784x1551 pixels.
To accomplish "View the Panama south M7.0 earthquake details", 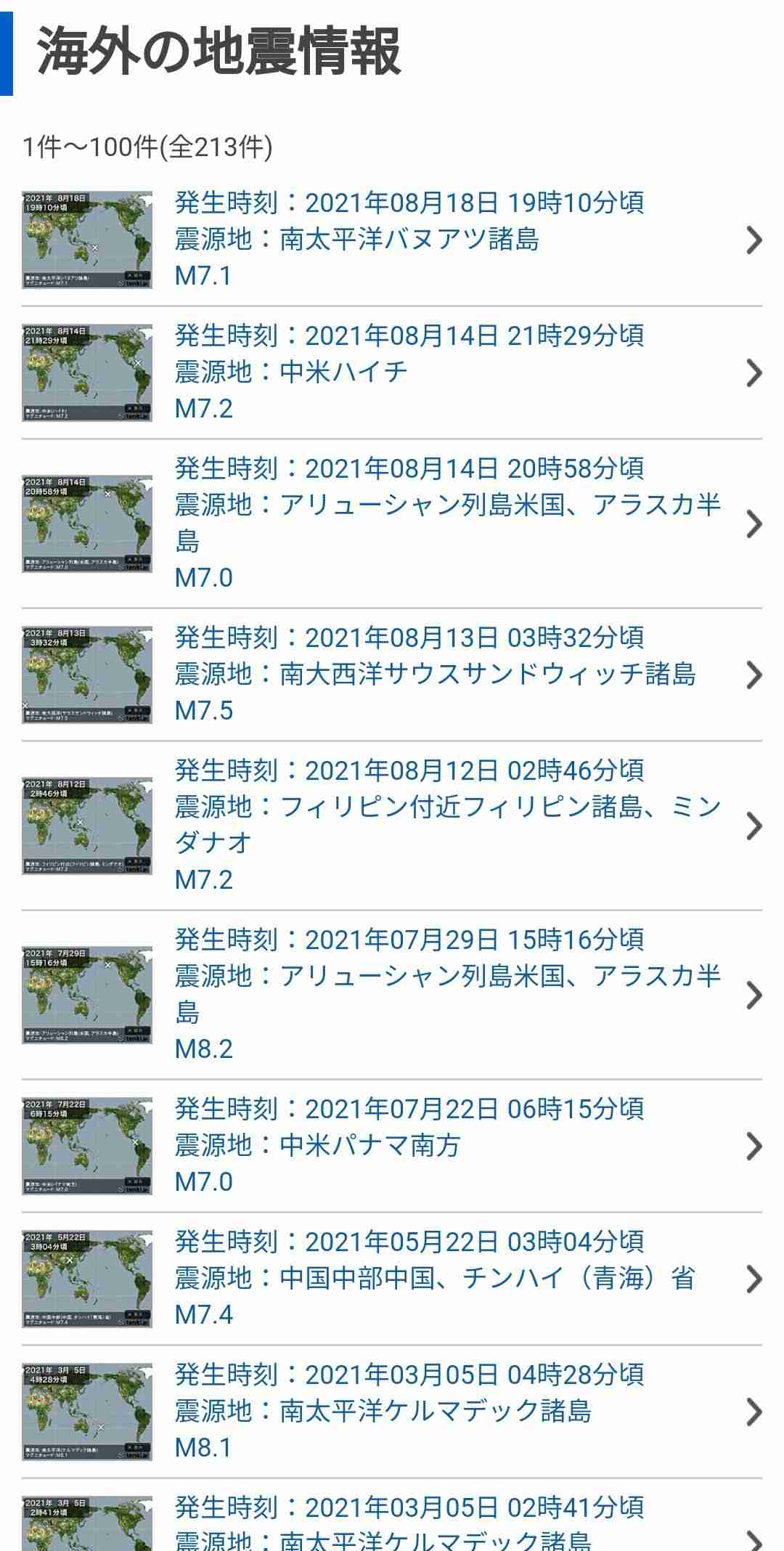I will [392, 1146].
